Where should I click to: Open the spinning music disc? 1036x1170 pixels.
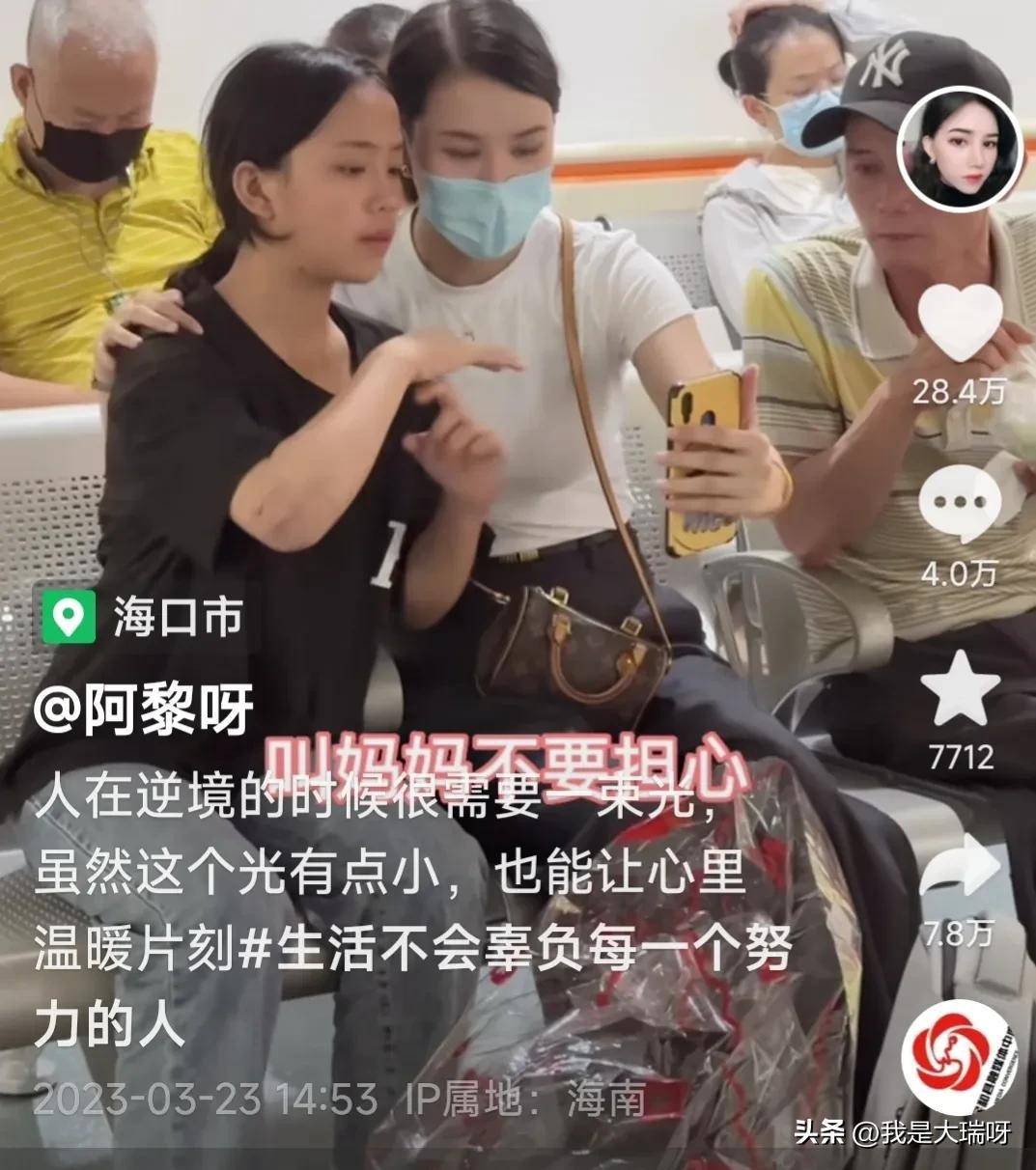tap(959, 1057)
